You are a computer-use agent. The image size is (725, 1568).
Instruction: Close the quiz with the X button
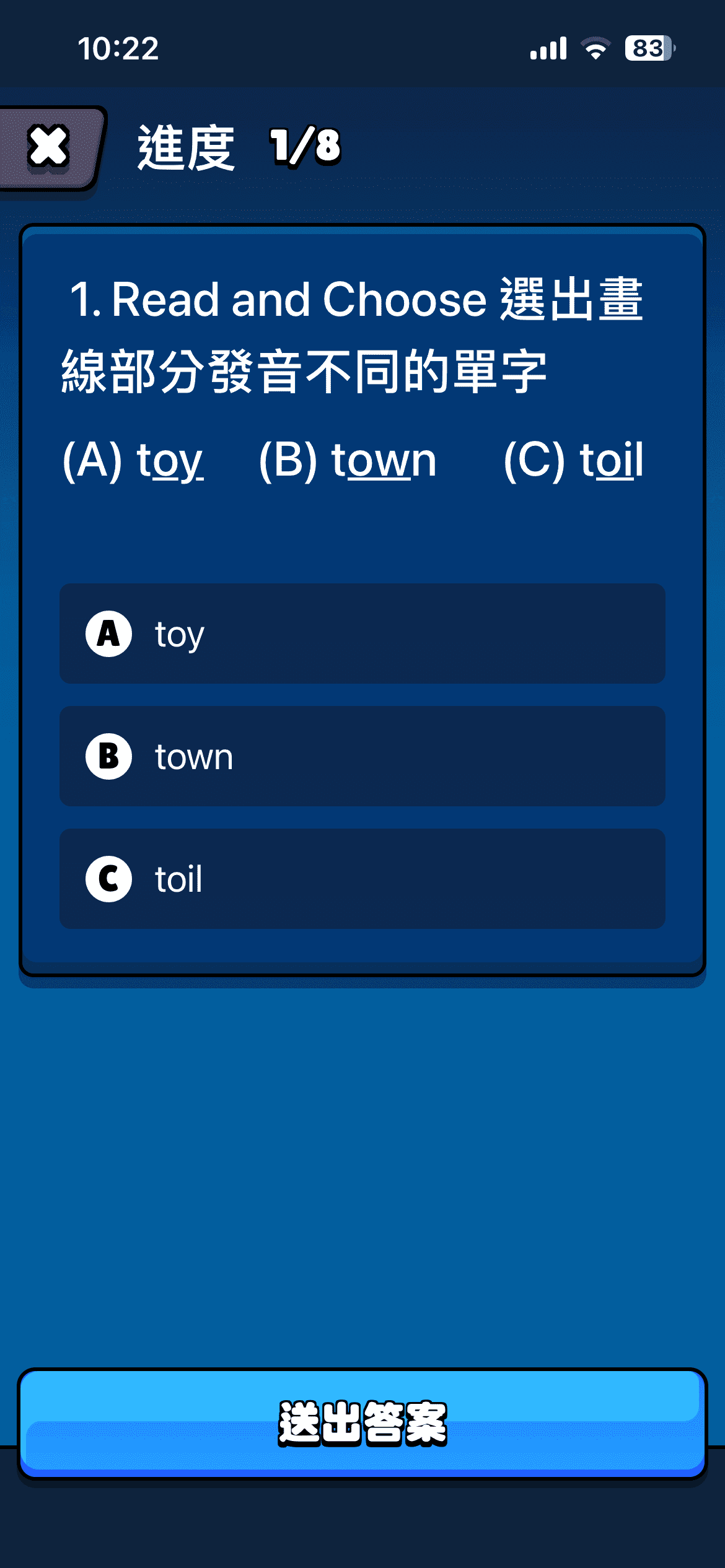[48, 147]
